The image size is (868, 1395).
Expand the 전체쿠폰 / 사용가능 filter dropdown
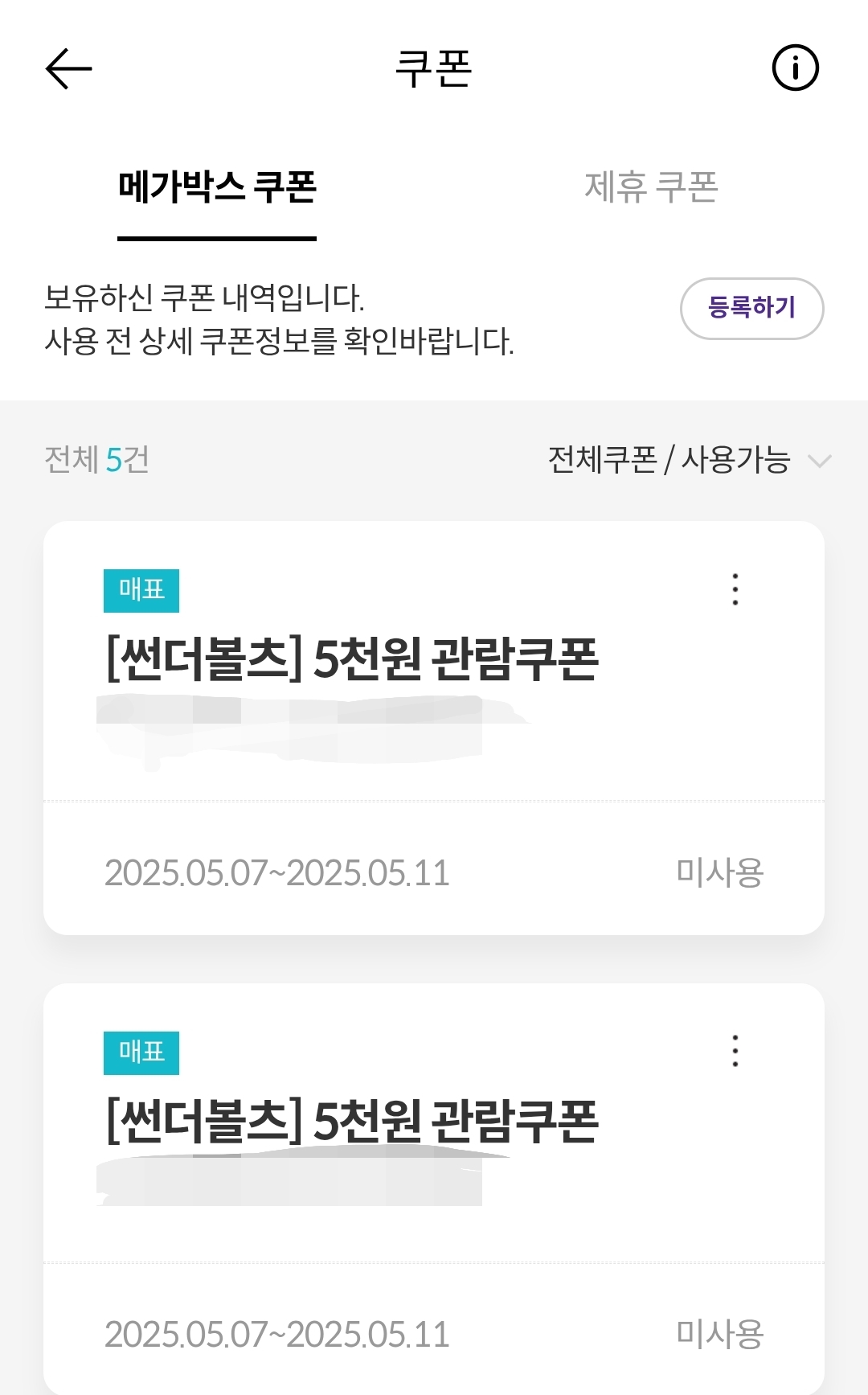pyautogui.click(x=689, y=460)
